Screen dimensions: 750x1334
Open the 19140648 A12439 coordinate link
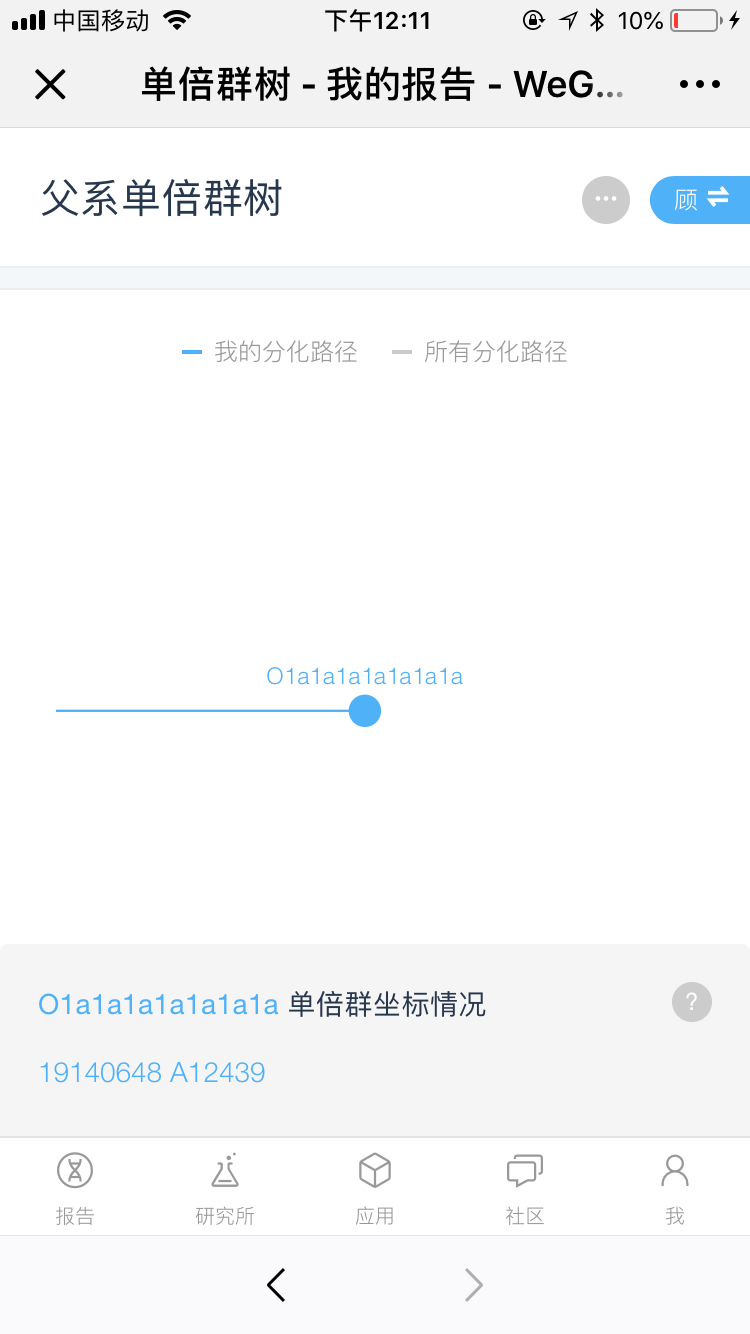(152, 1073)
